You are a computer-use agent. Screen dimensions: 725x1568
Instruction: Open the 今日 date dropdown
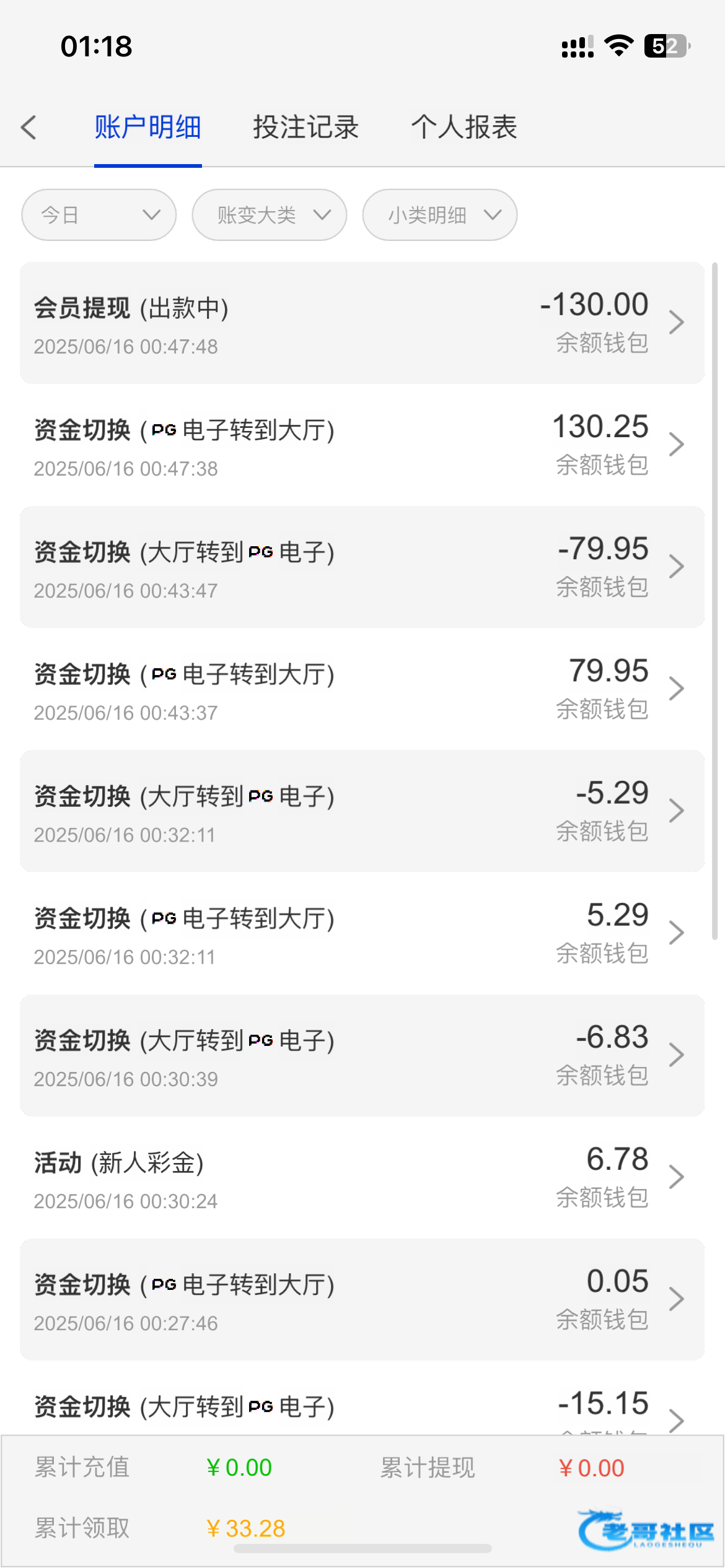pos(99,215)
